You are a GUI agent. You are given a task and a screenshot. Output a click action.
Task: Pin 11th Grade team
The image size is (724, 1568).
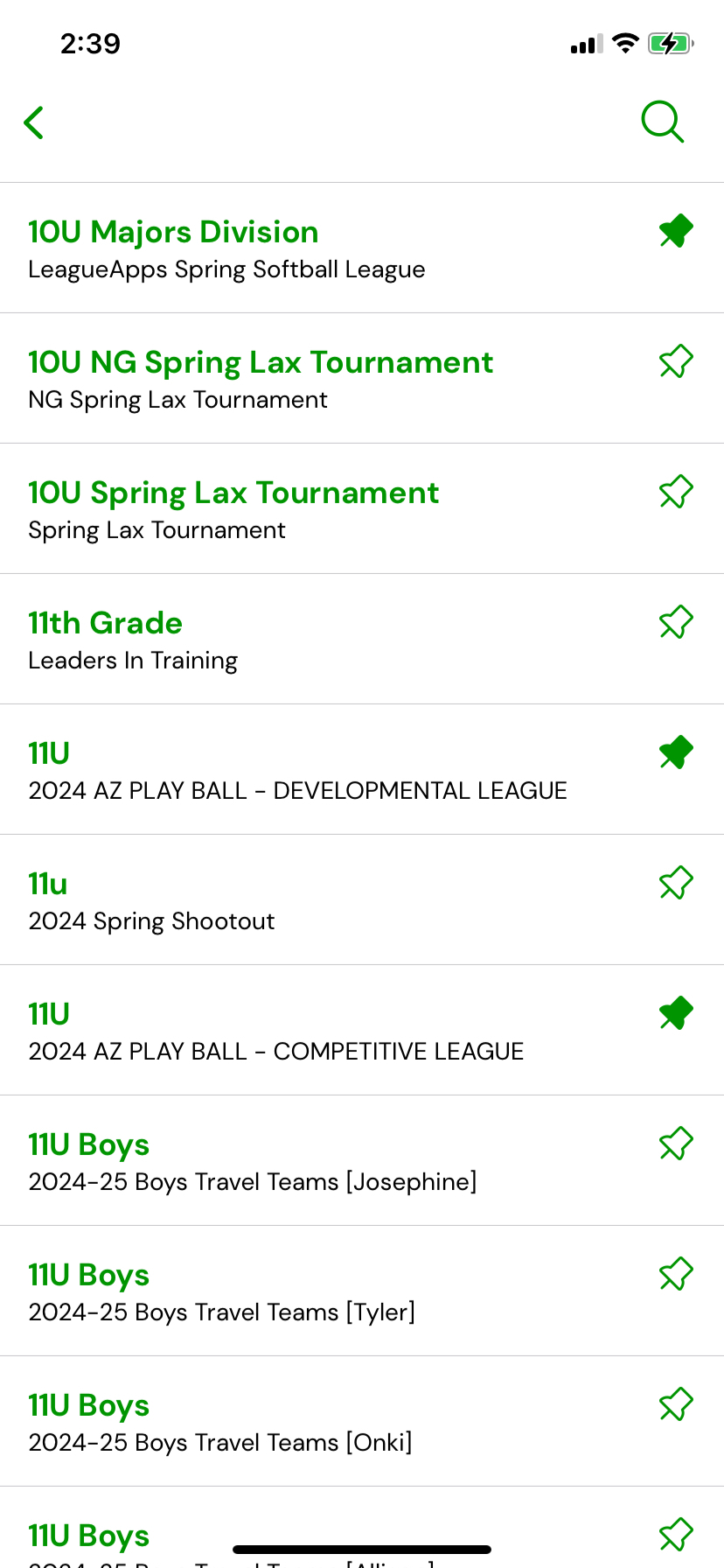(x=676, y=622)
